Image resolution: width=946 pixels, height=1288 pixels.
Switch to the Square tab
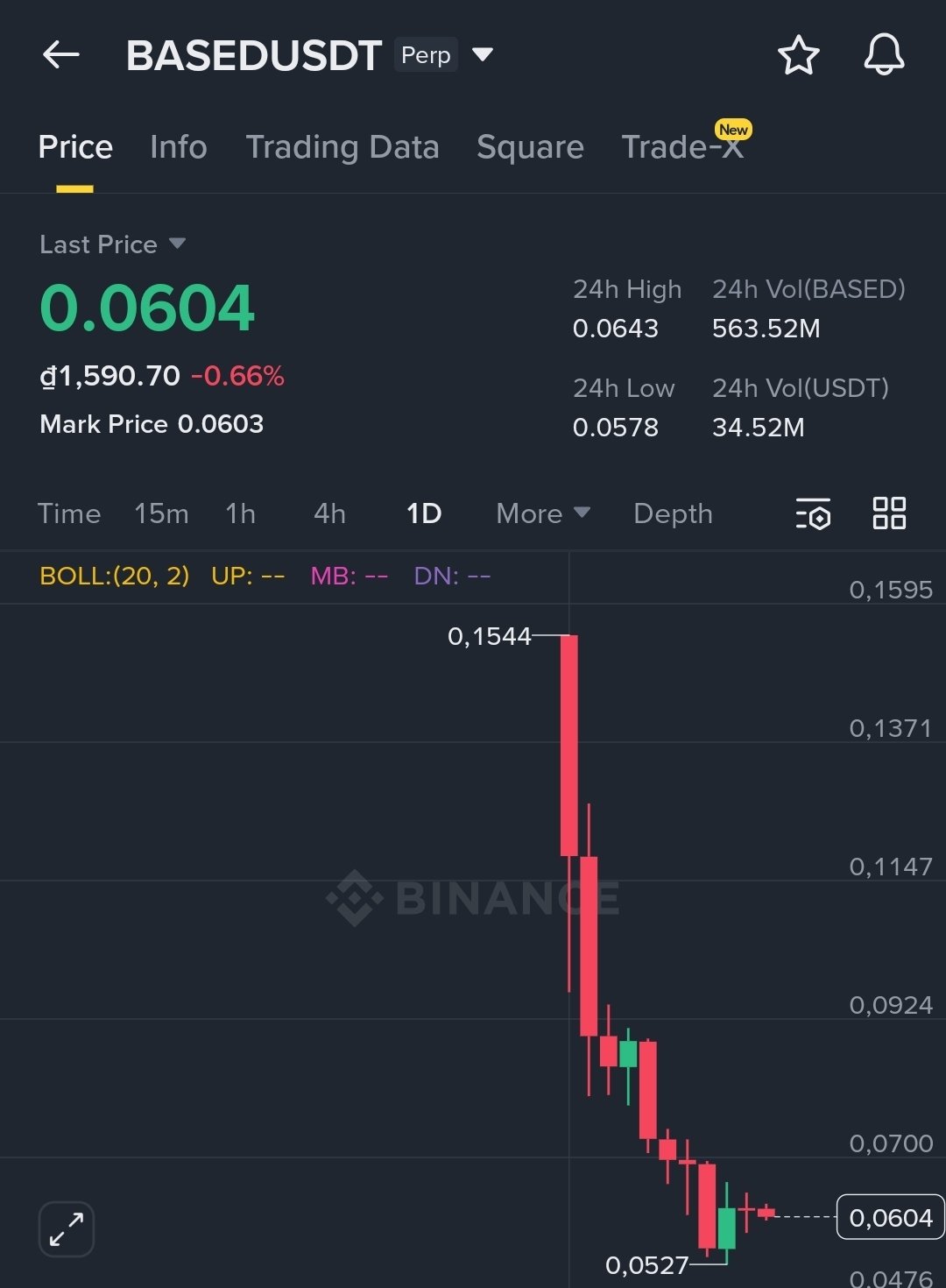[530, 147]
